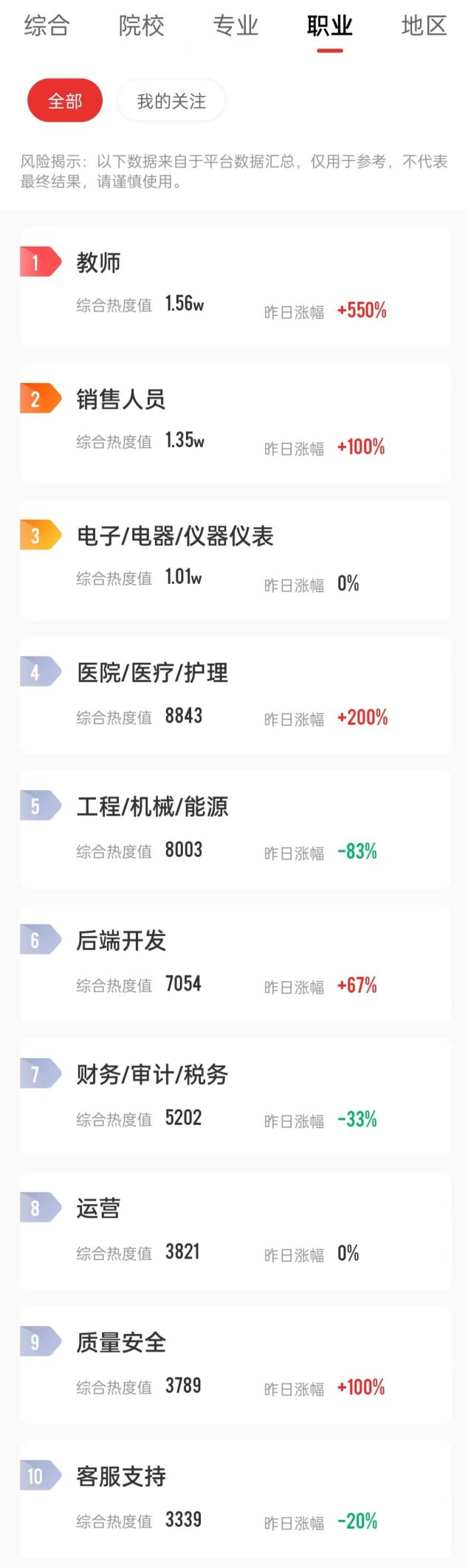Switch to the 综合 tab

pyautogui.click(x=47, y=26)
